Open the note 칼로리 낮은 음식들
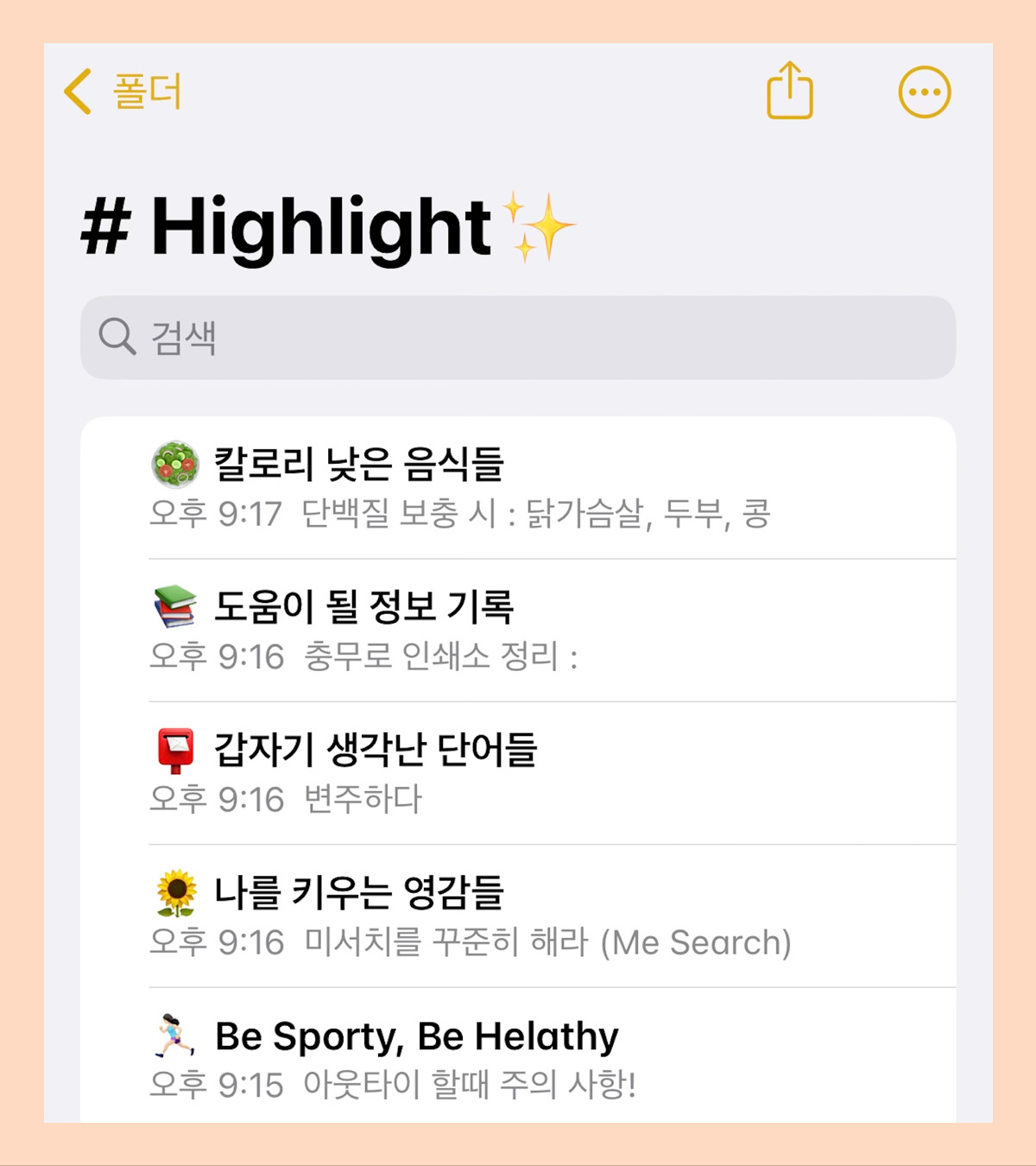 (x=359, y=466)
